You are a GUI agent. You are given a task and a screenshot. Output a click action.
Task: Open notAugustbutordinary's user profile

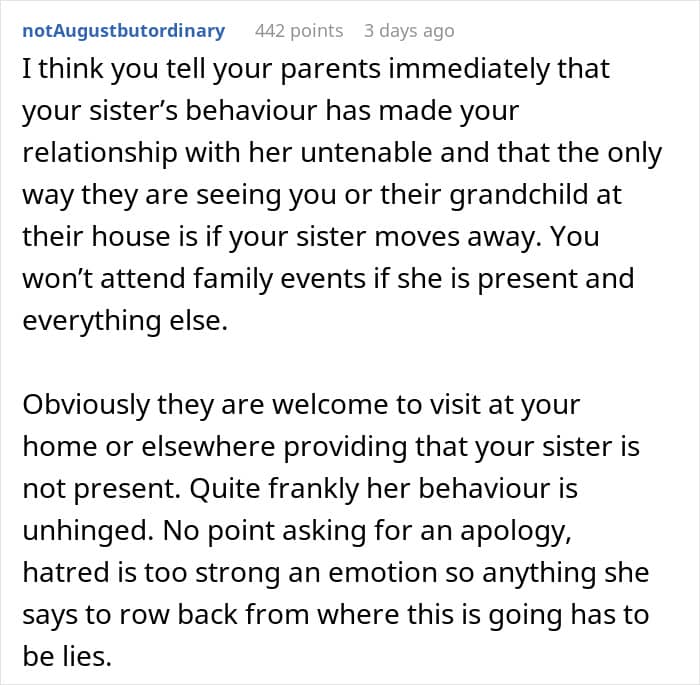point(124,31)
